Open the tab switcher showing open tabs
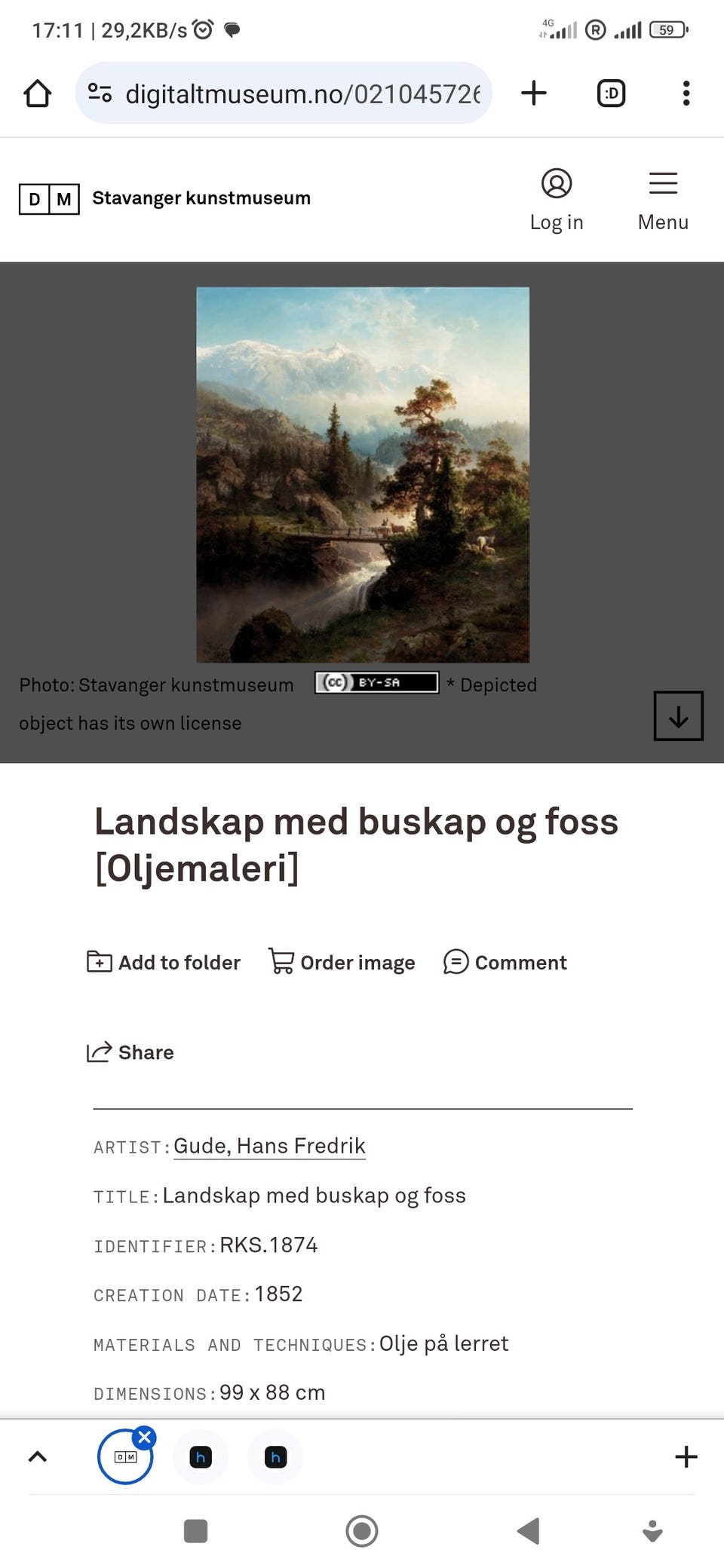 [x=611, y=92]
